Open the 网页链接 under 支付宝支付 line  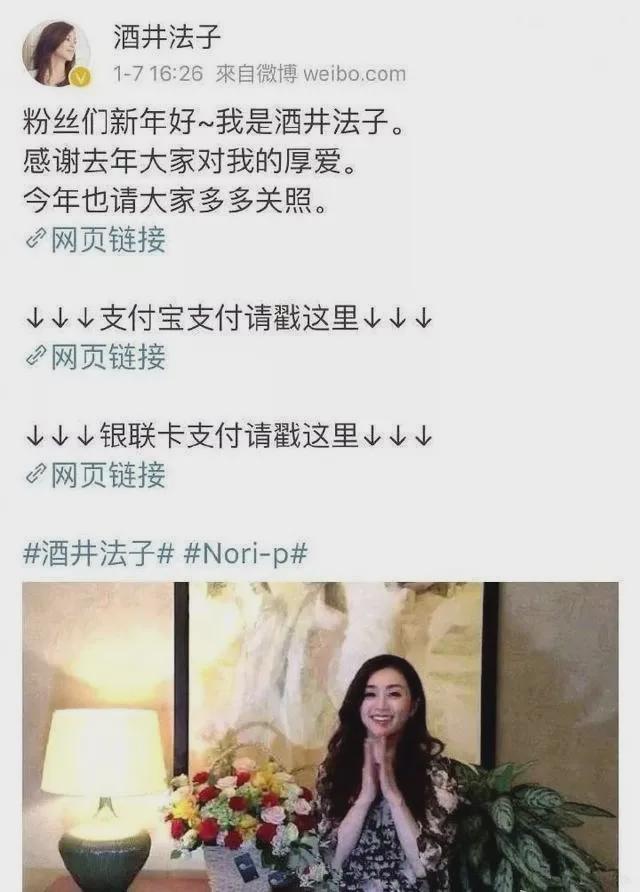[x=96, y=357]
